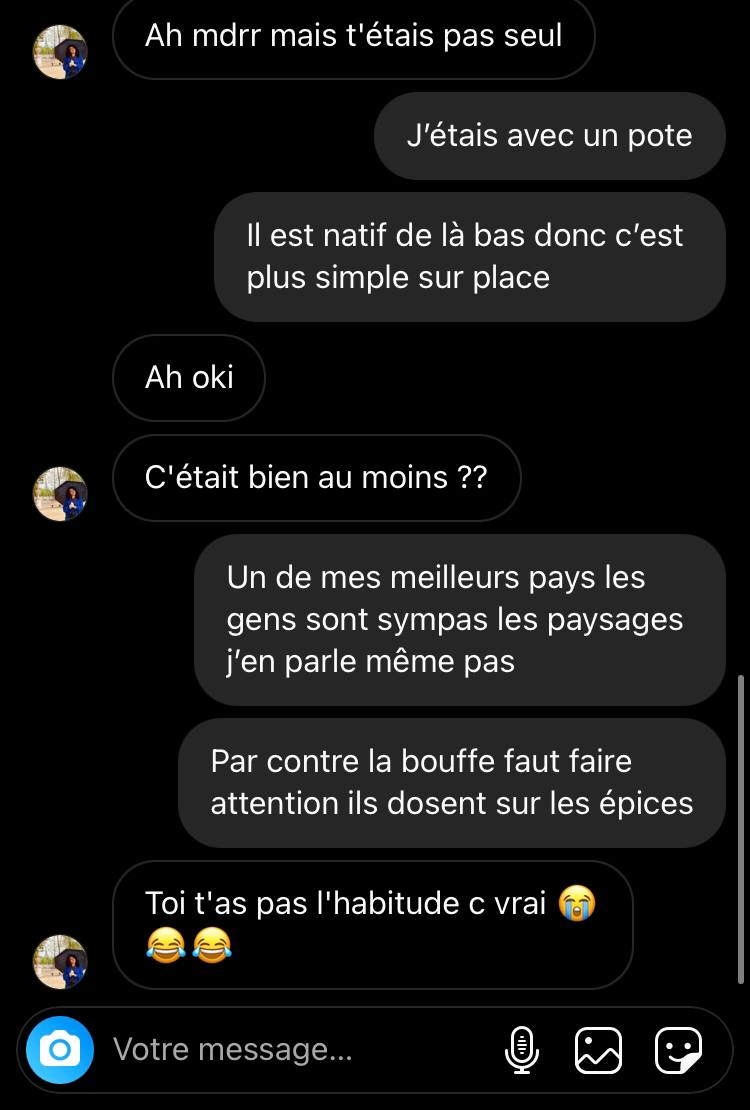Open the camera from the blue button

[x=59, y=1049]
